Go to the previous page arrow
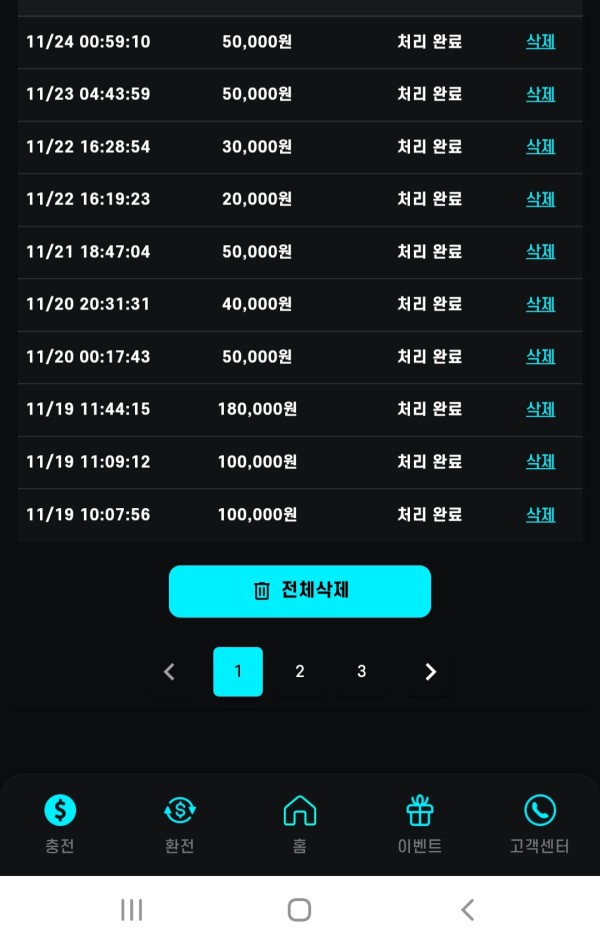 tap(170, 672)
